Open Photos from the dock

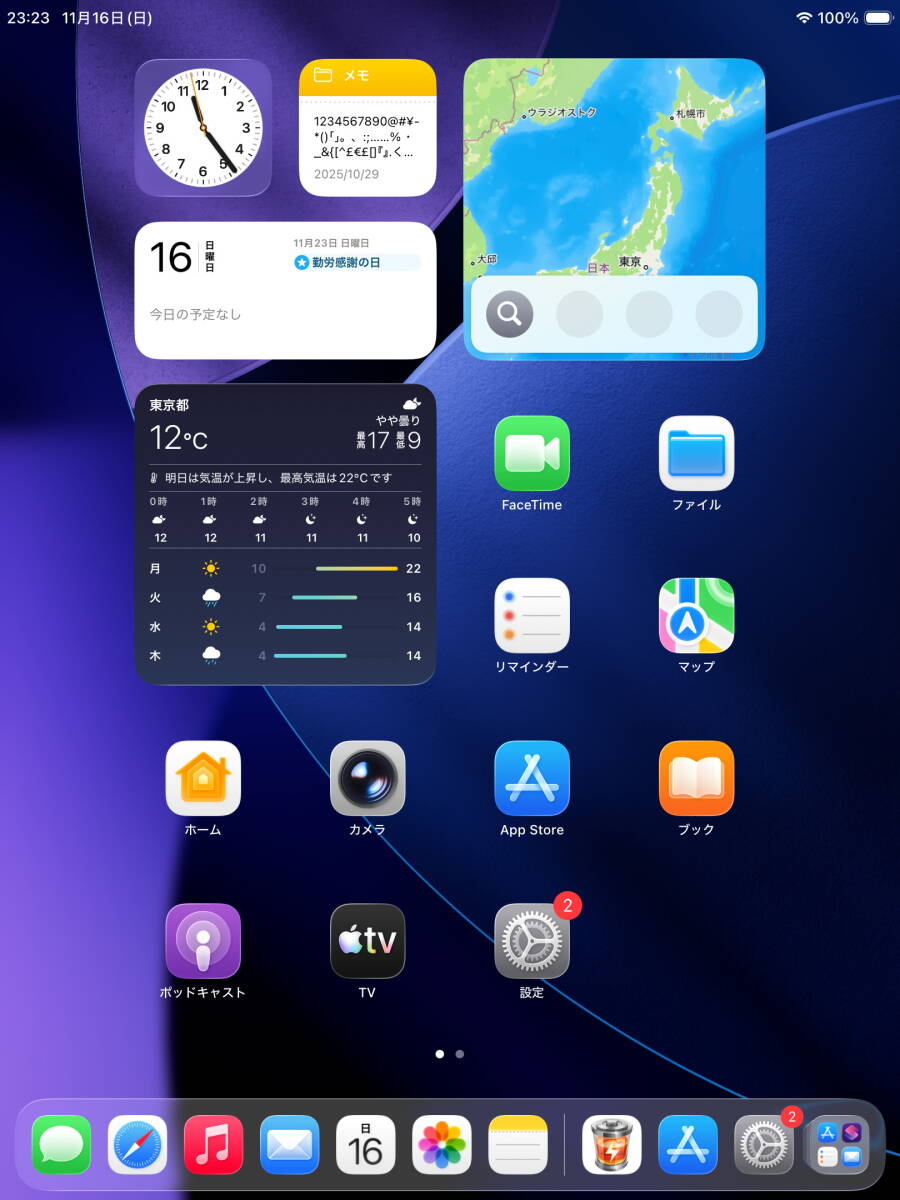[442, 1144]
